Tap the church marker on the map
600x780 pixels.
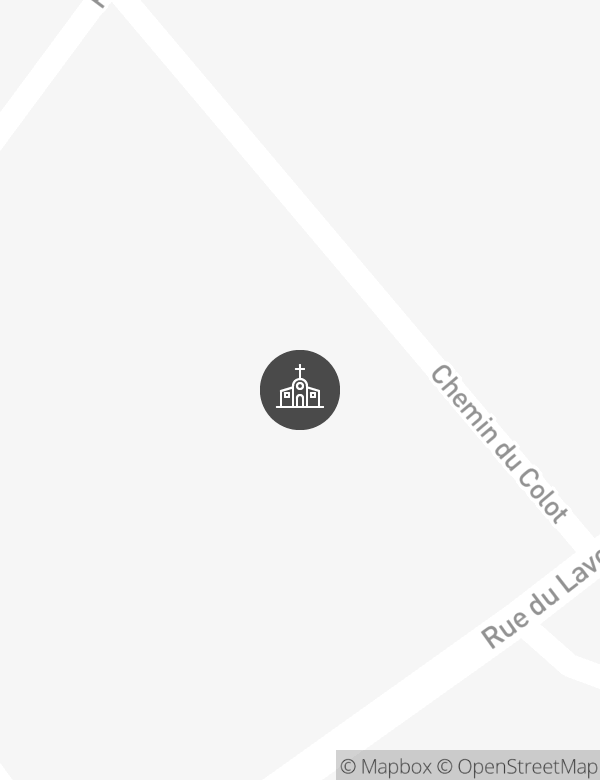click(x=300, y=390)
